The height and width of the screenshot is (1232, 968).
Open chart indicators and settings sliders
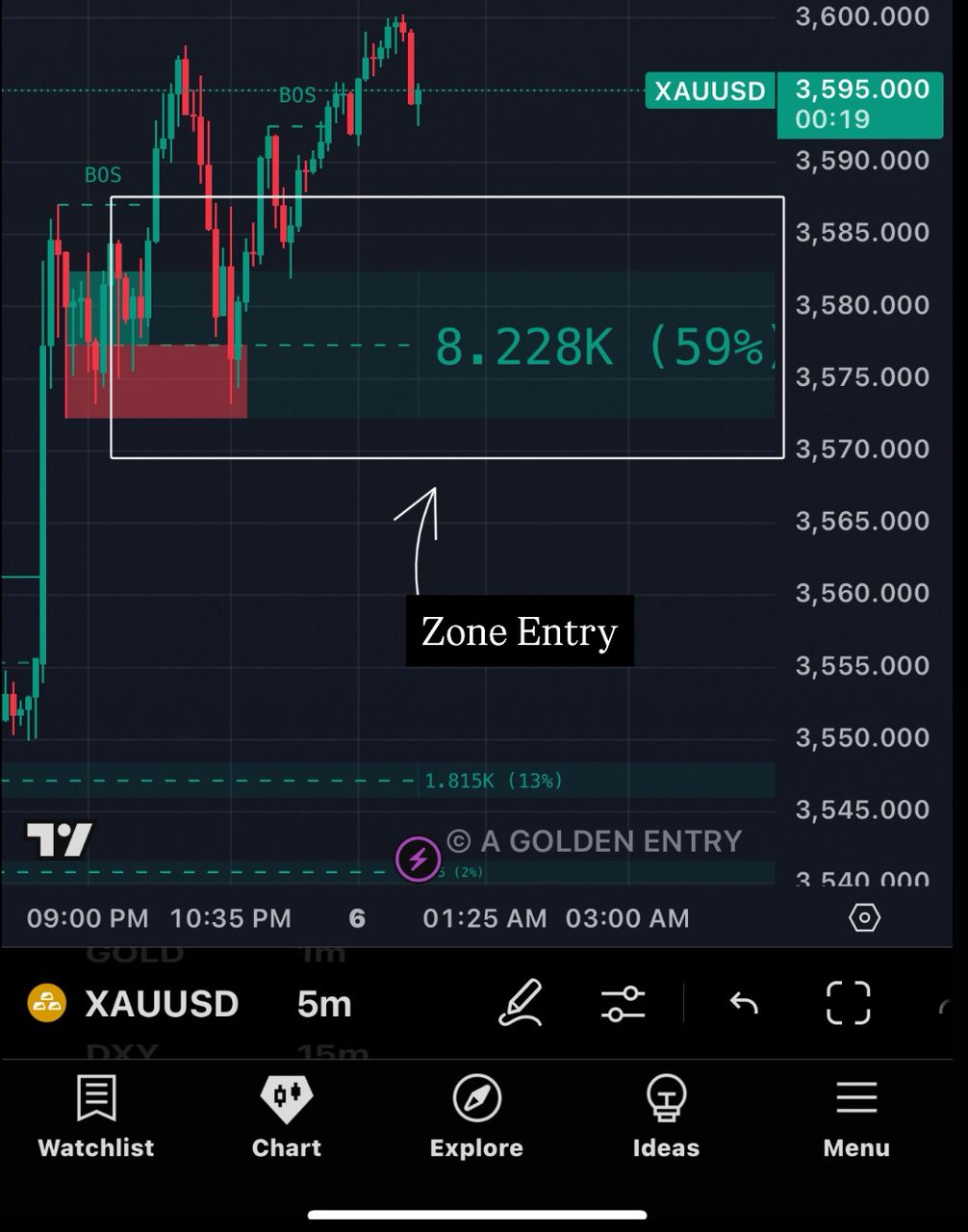click(623, 1003)
